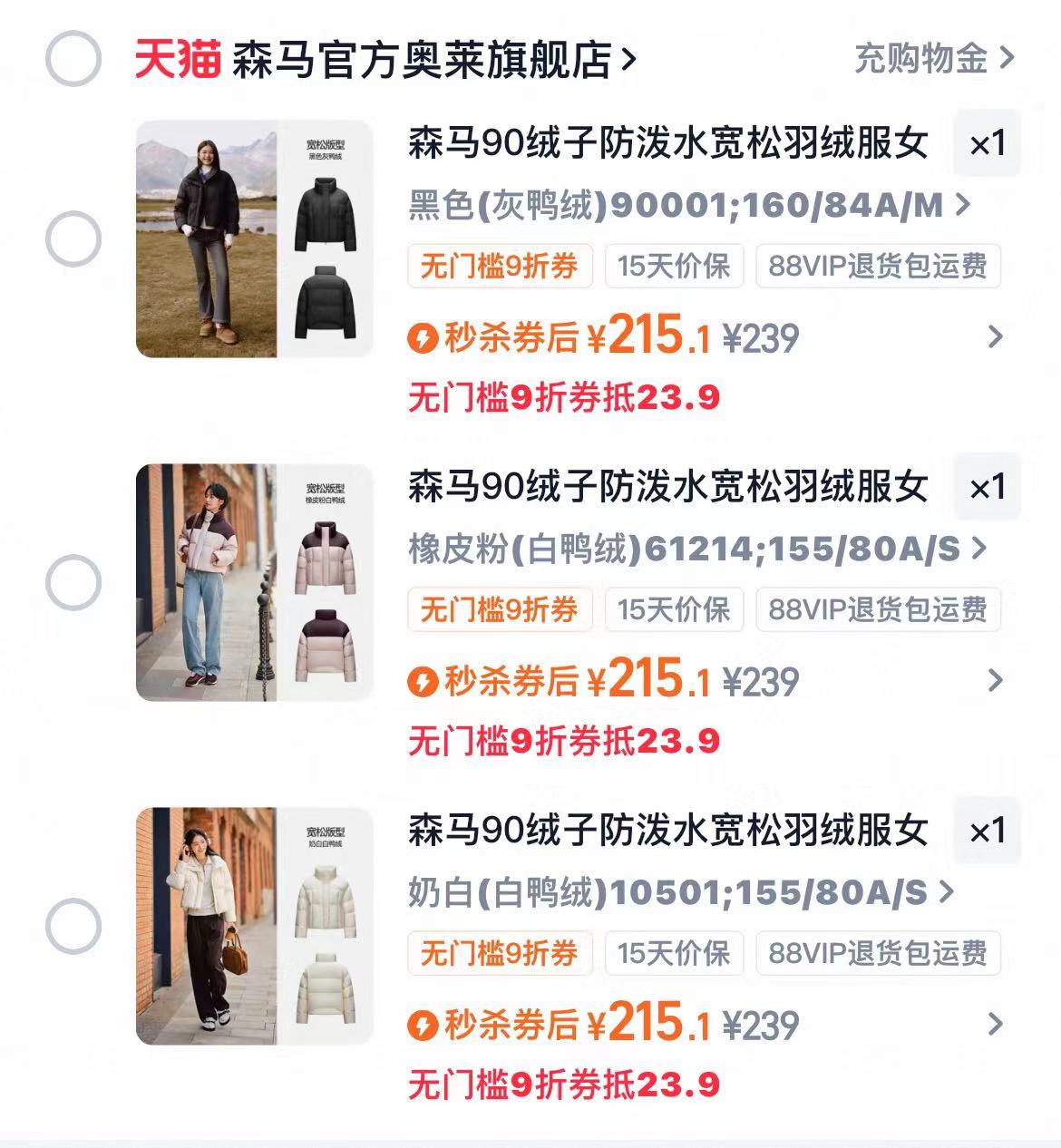Click the Tmall (天猫) logo icon
This screenshot has height=1148, width=1061.
[x=170, y=57]
